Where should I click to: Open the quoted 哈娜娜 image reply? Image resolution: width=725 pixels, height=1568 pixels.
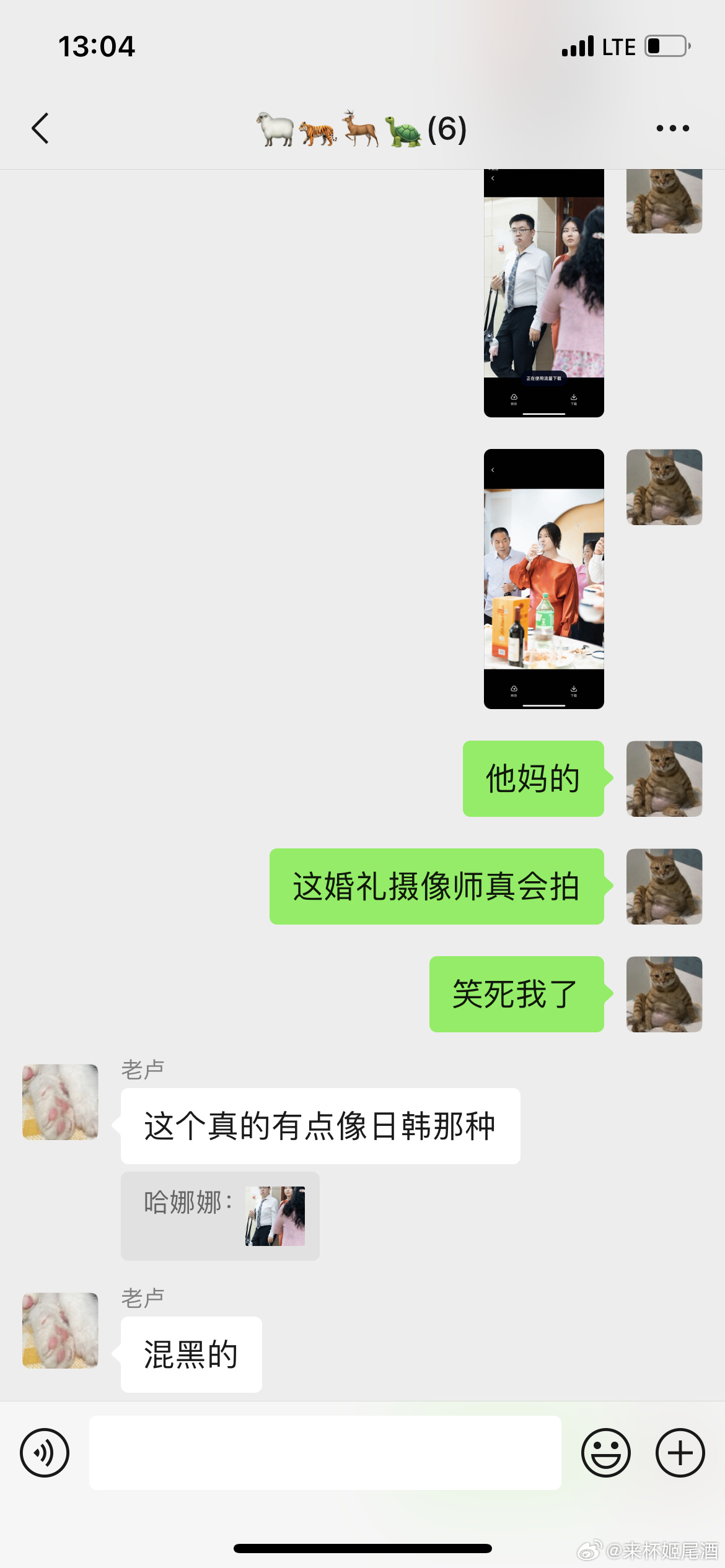coord(220,1216)
